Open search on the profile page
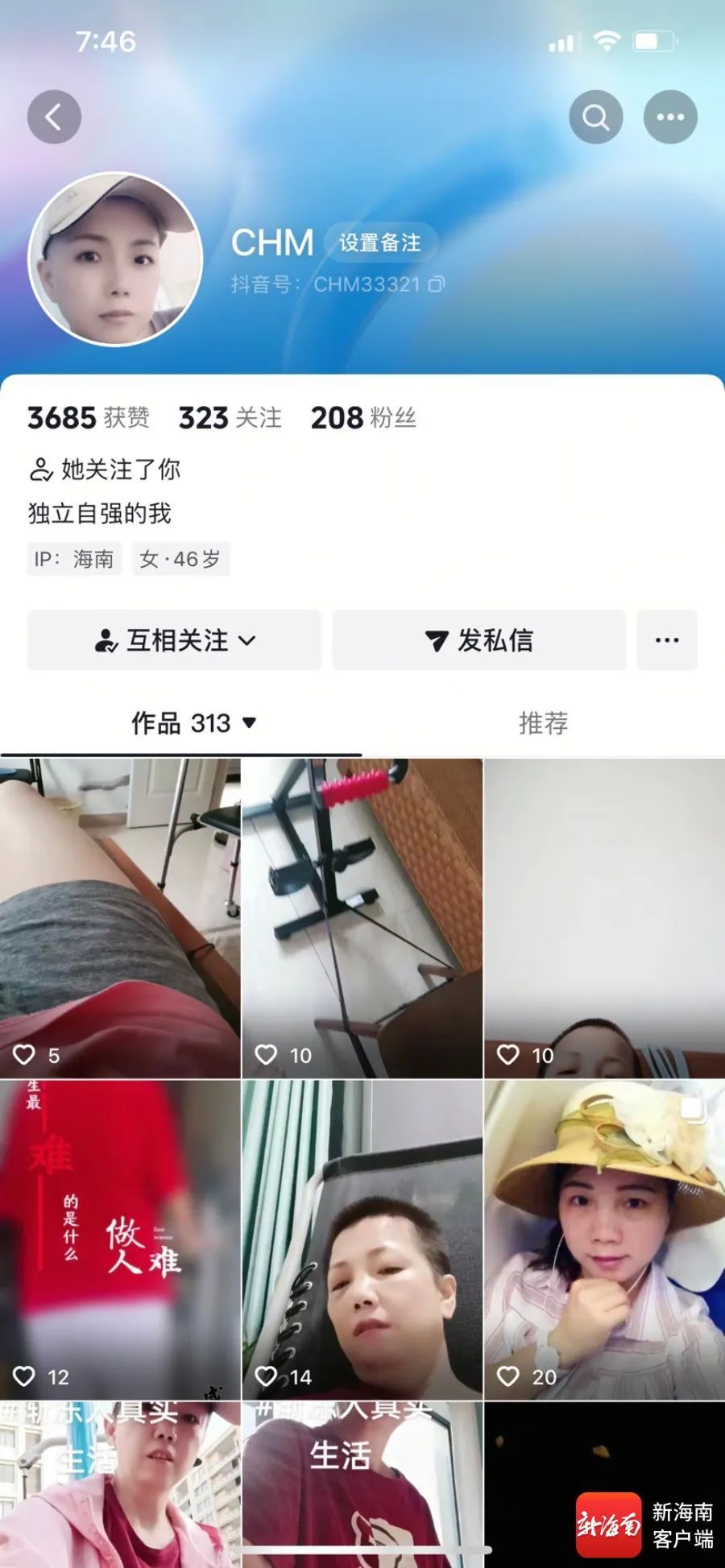Image resolution: width=725 pixels, height=1568 pixels. [595, 116]
